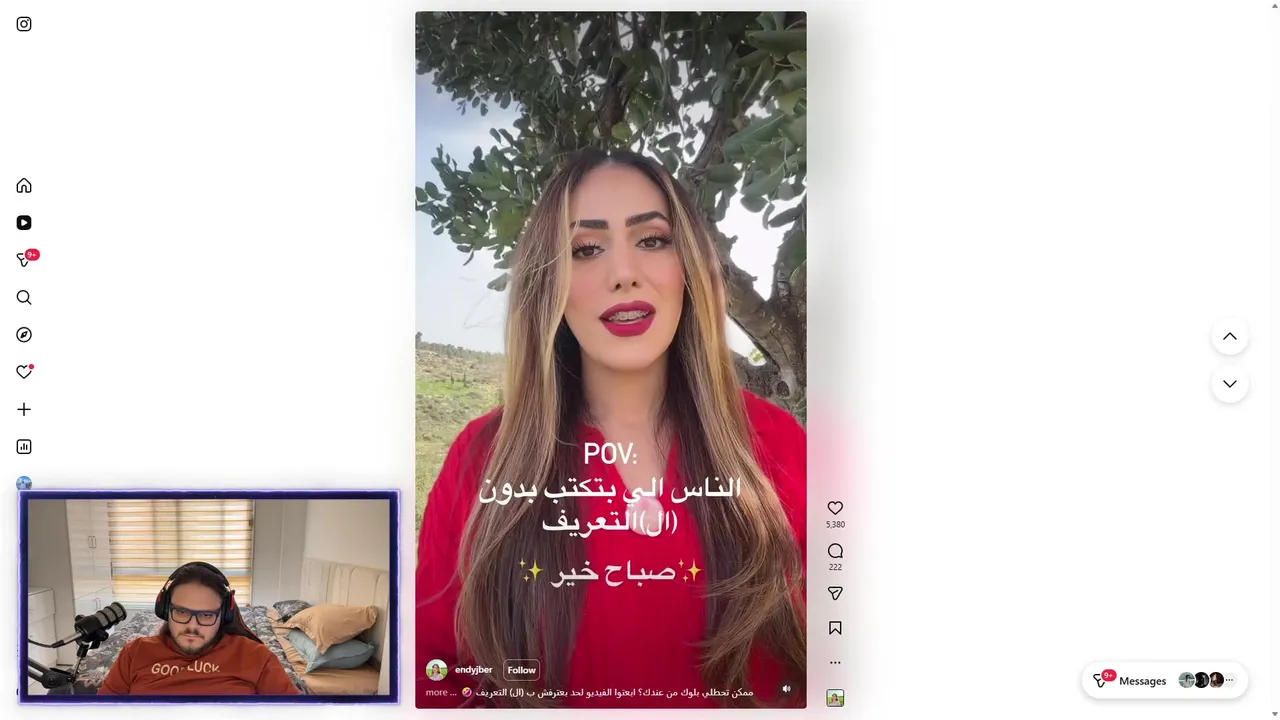Share this reel
The height and width of the screenshot is (720, 1280).
pyautogui.click(x=835, y=593)
